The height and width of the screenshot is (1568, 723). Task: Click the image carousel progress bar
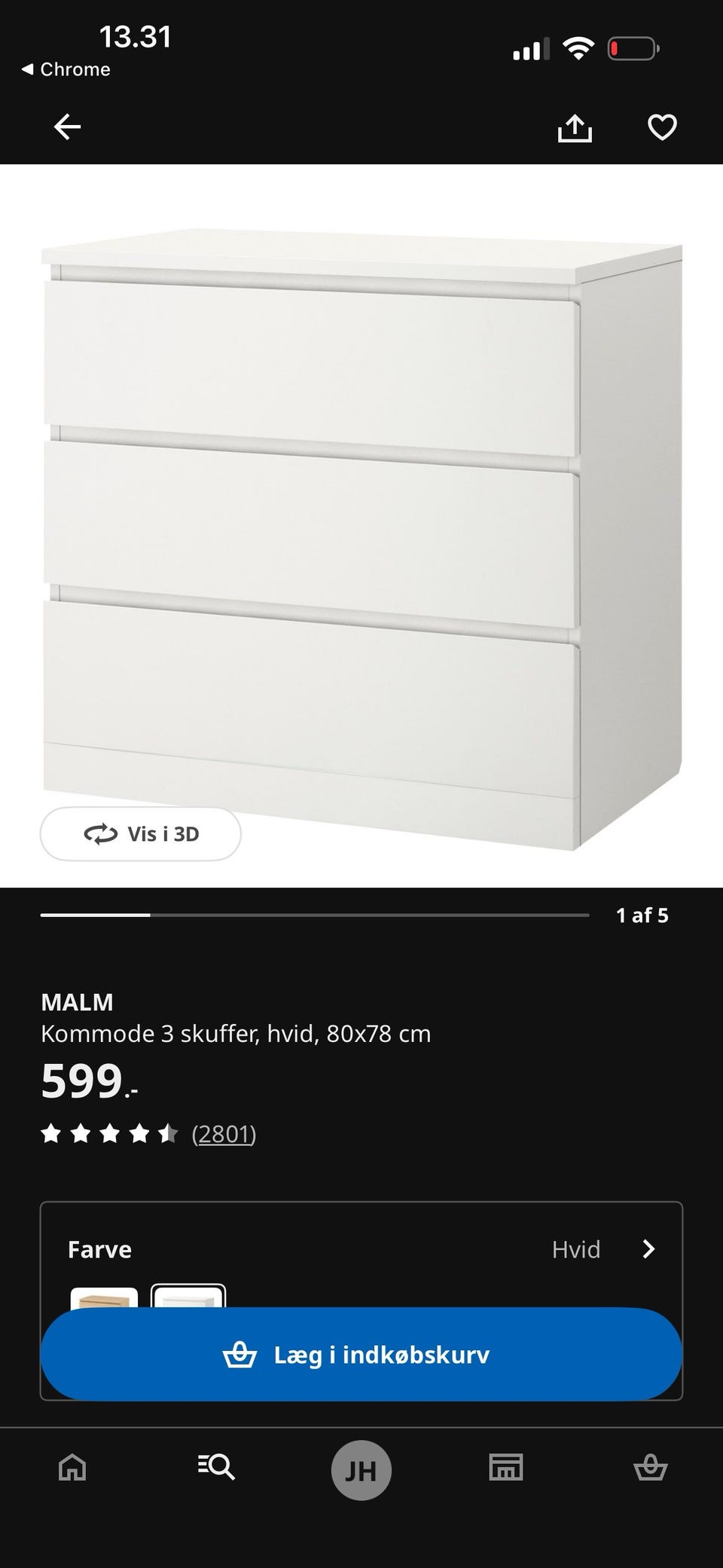pos(314,915)
